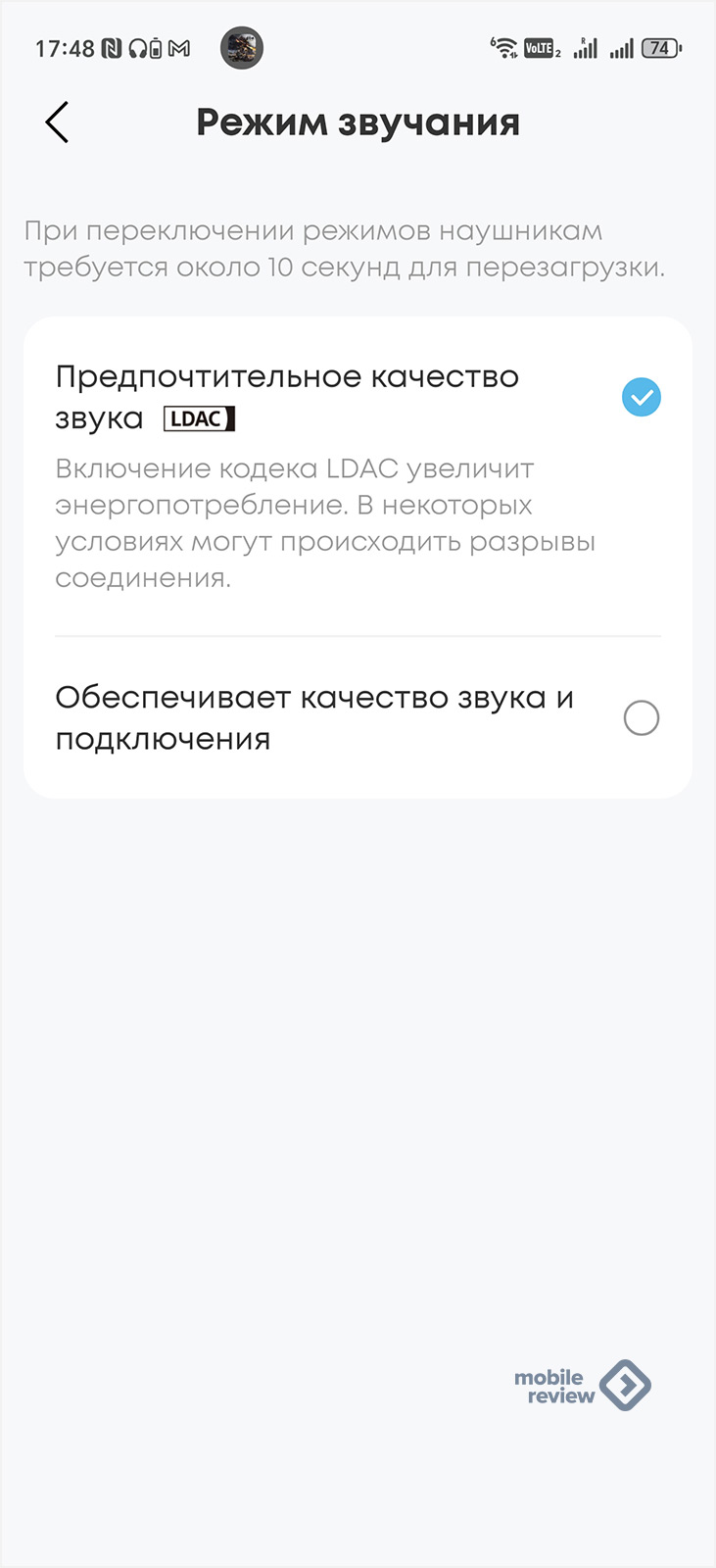Go back from Режим звучания screen

[57, 122]
